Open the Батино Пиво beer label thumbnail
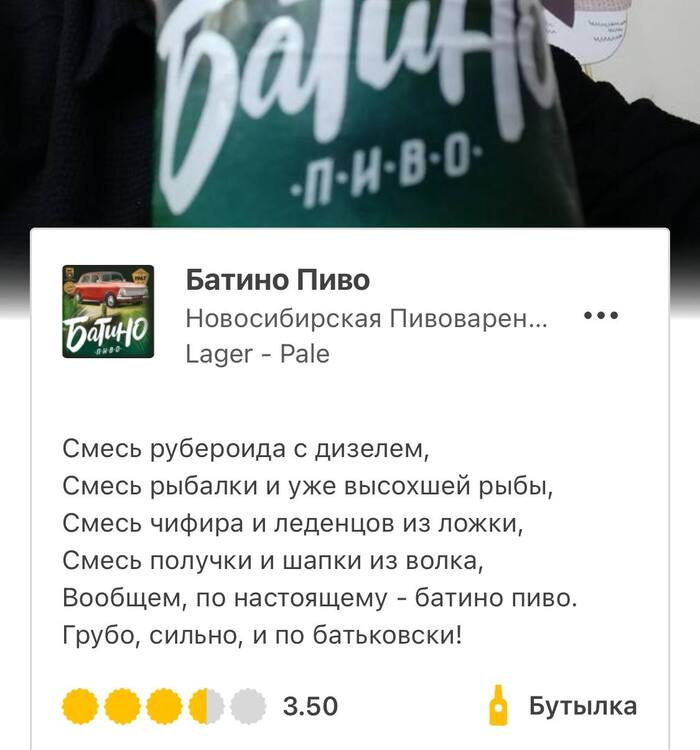700x750 pixels. point(108,311)
